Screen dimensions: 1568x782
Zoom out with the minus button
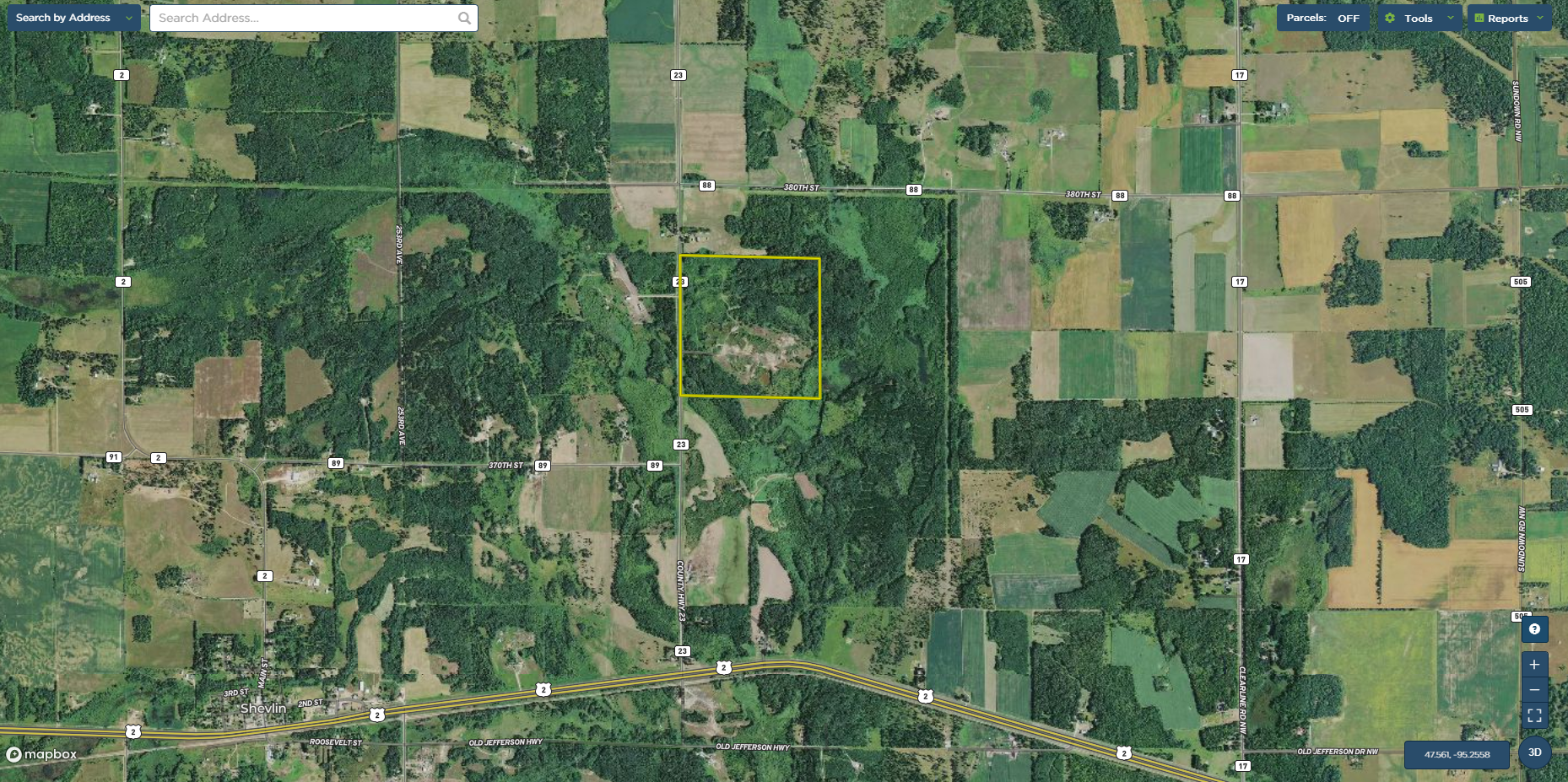(x=1534, y=690)
